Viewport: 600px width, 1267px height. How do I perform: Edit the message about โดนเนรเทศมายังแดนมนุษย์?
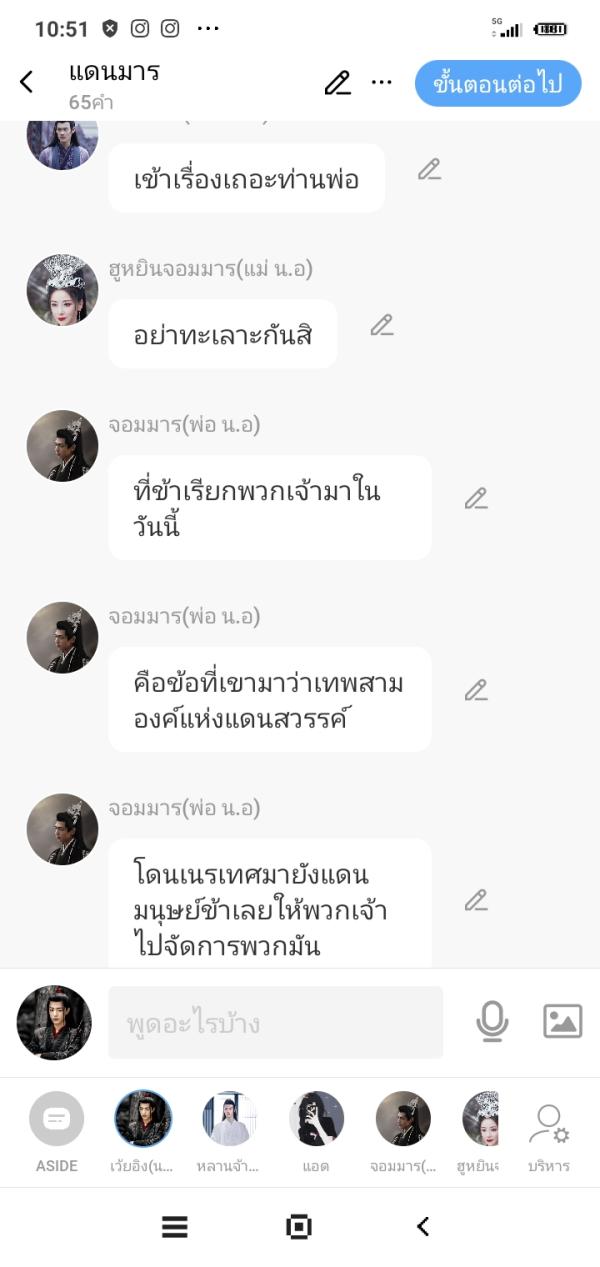coord(476,900)
